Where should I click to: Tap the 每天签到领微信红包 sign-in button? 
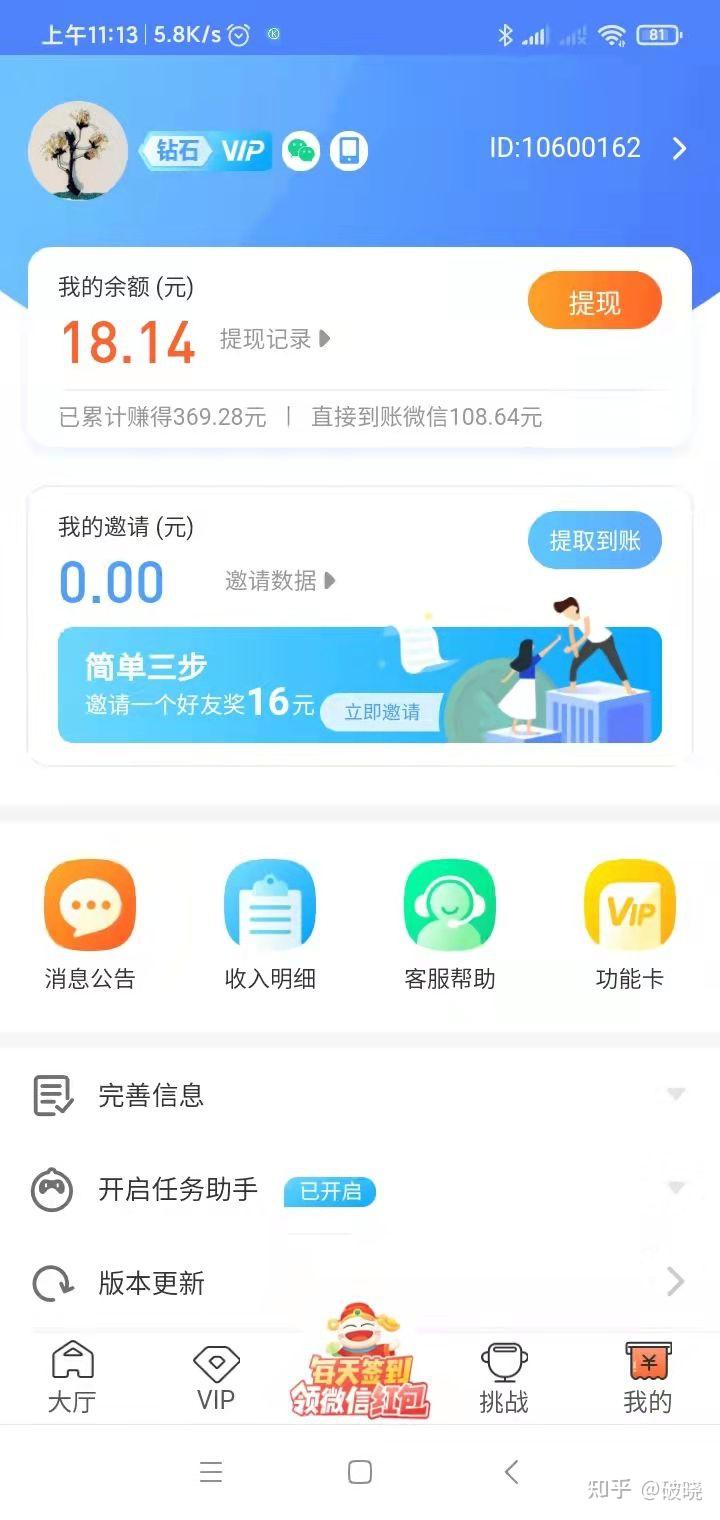(x=360, y=1370)
